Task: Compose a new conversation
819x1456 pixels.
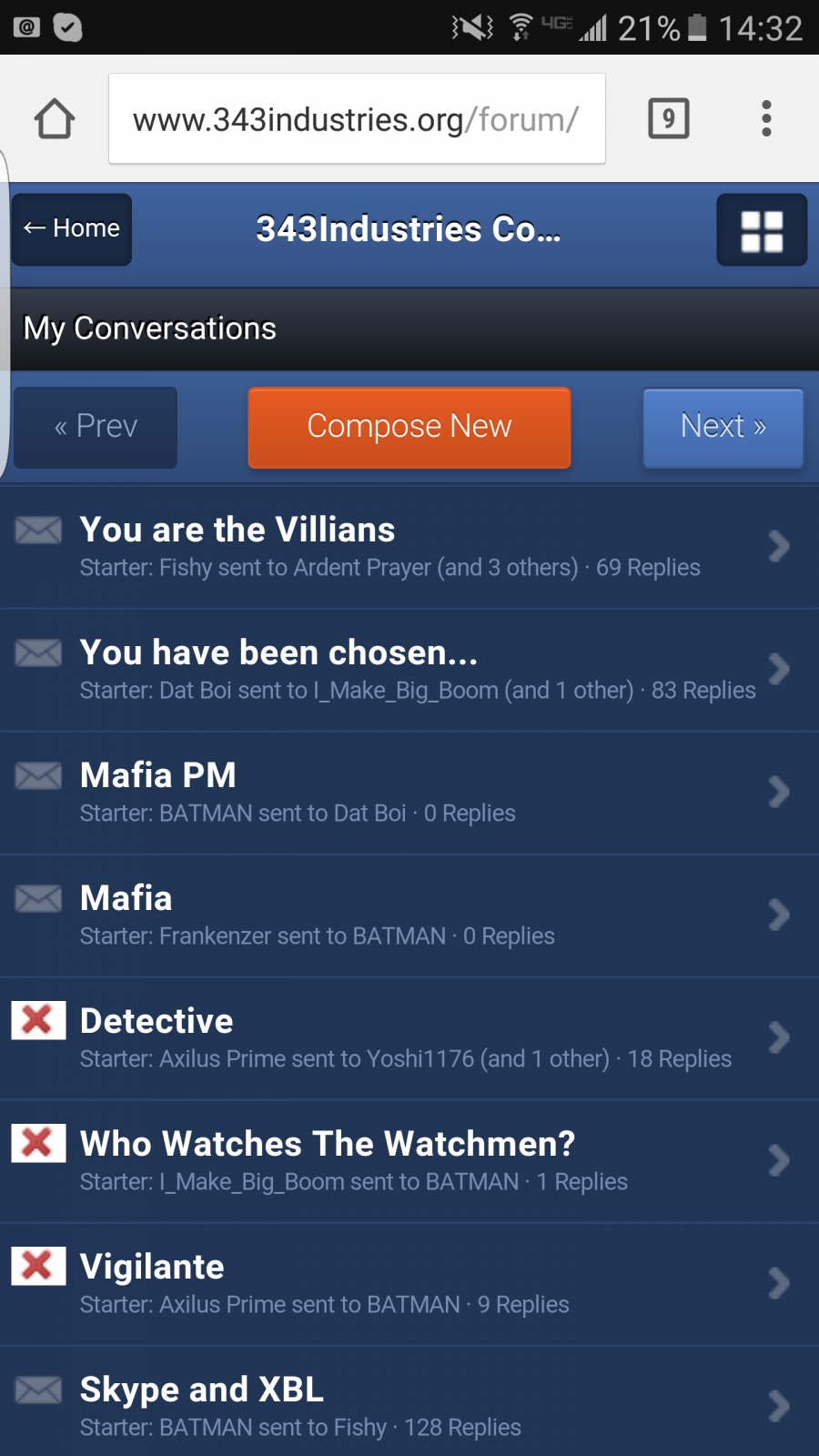Action: tap(409, 428)
